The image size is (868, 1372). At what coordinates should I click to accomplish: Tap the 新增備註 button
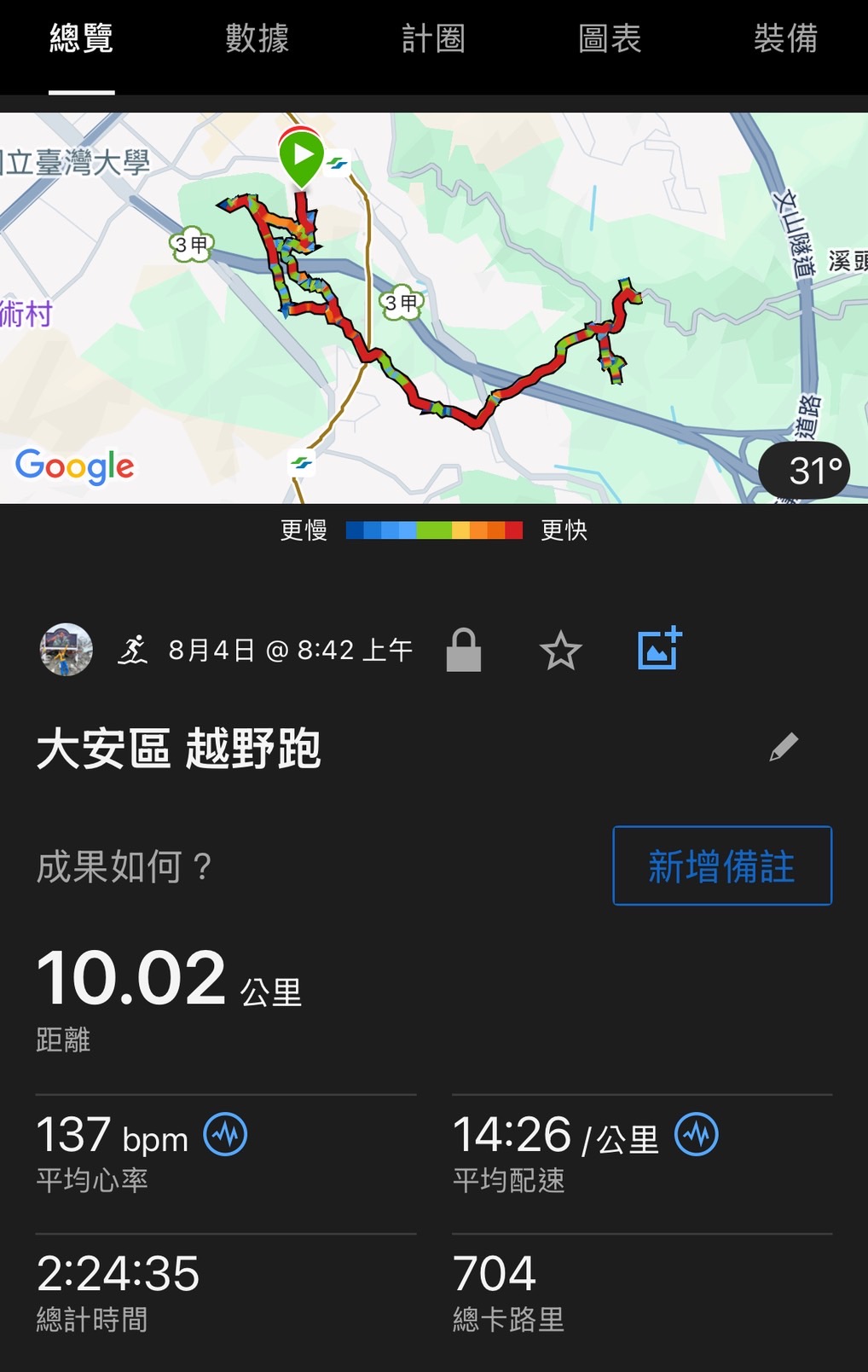[x=722, y=865]
